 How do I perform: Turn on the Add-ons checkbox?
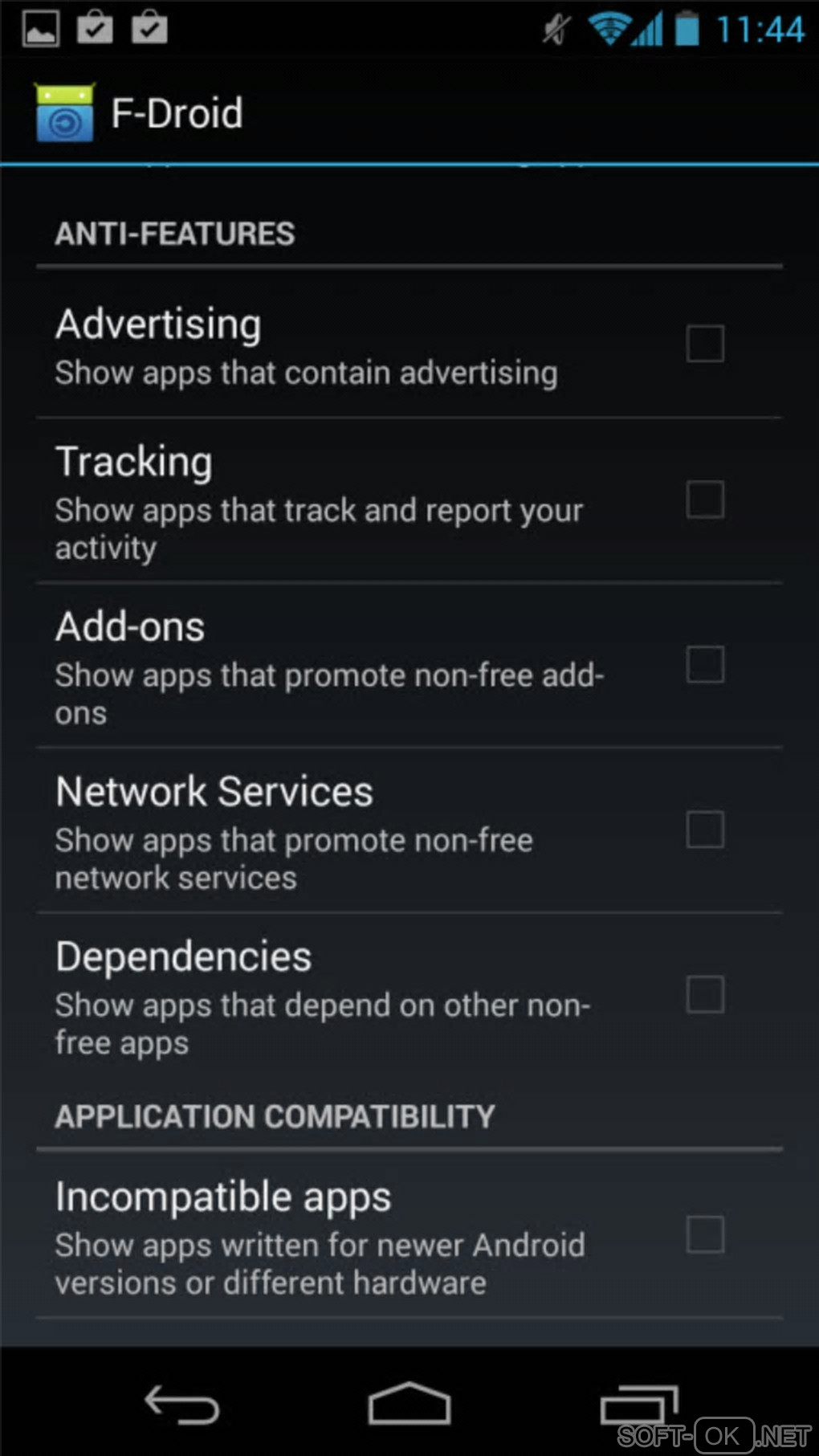coord(705,665)
